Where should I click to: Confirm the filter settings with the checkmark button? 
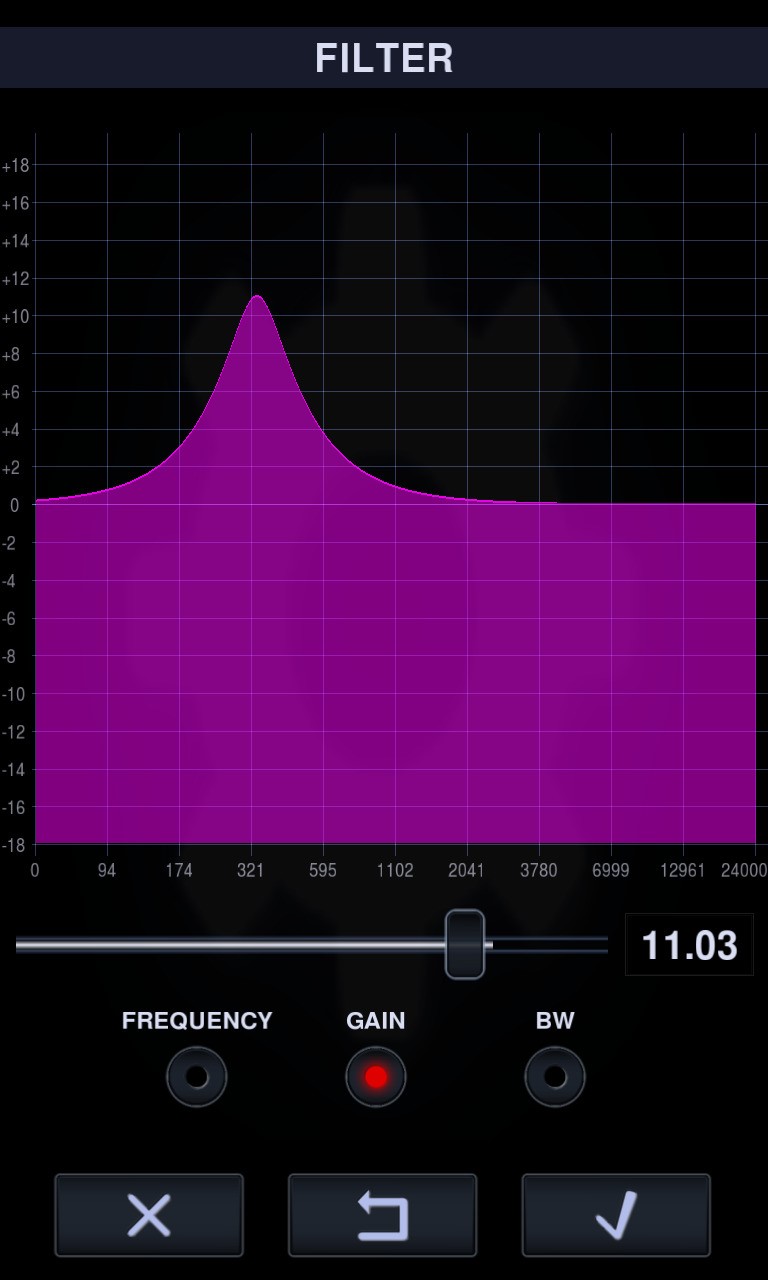(x=614, y=1214)
